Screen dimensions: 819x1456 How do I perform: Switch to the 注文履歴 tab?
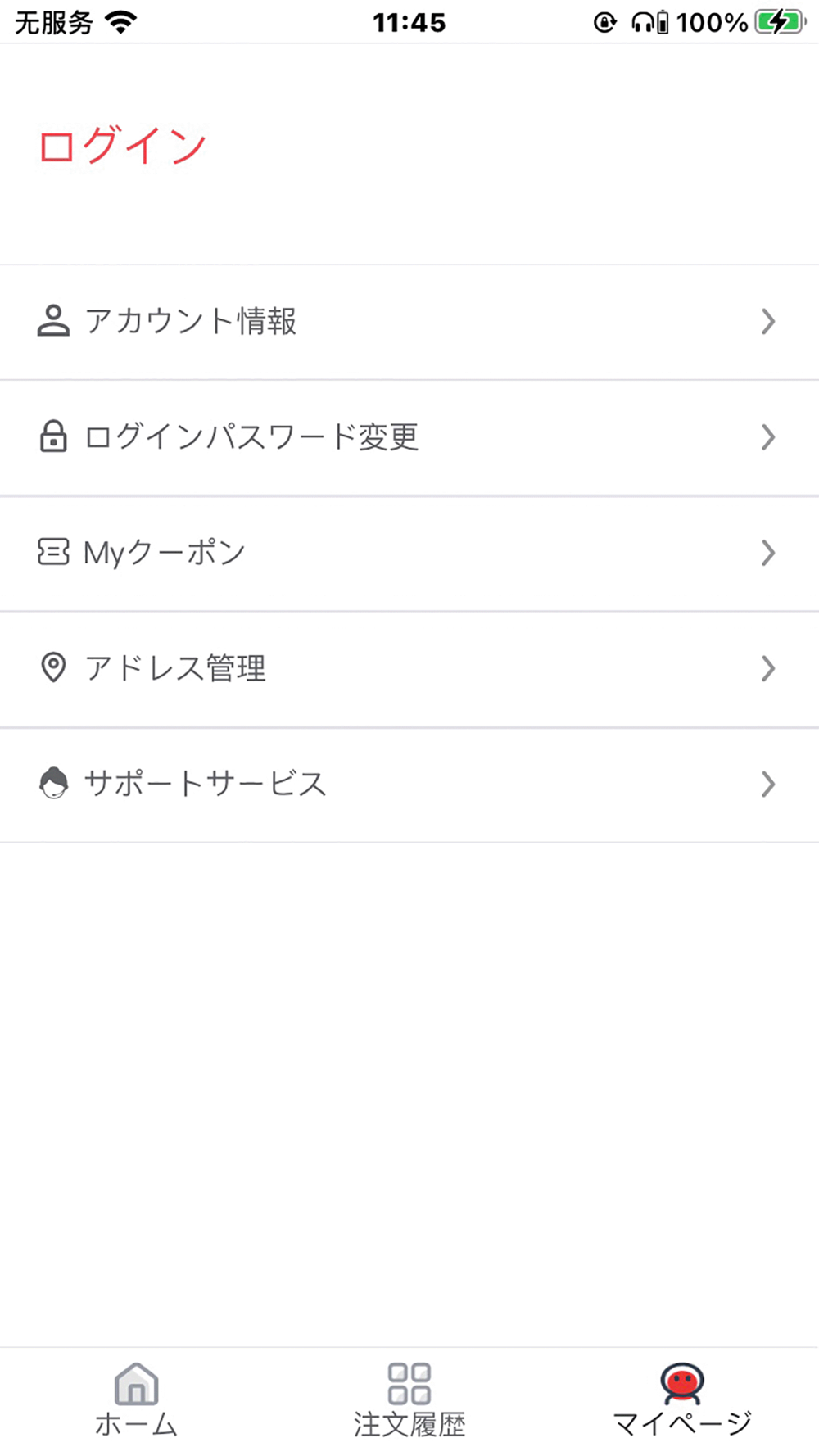tap(409, 1401)
